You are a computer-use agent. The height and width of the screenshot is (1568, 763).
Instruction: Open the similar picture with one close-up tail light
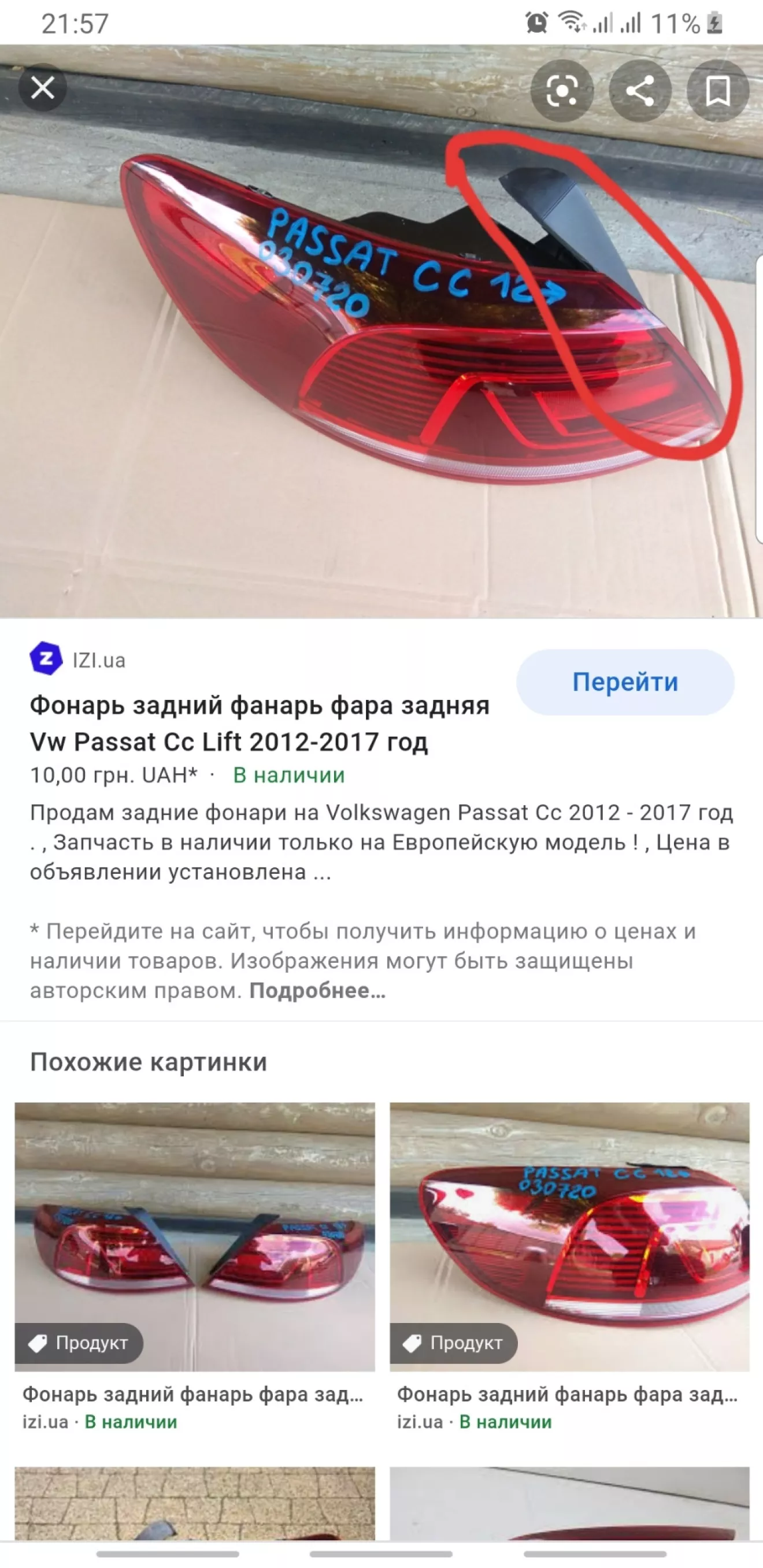(x=569, y=1236)
